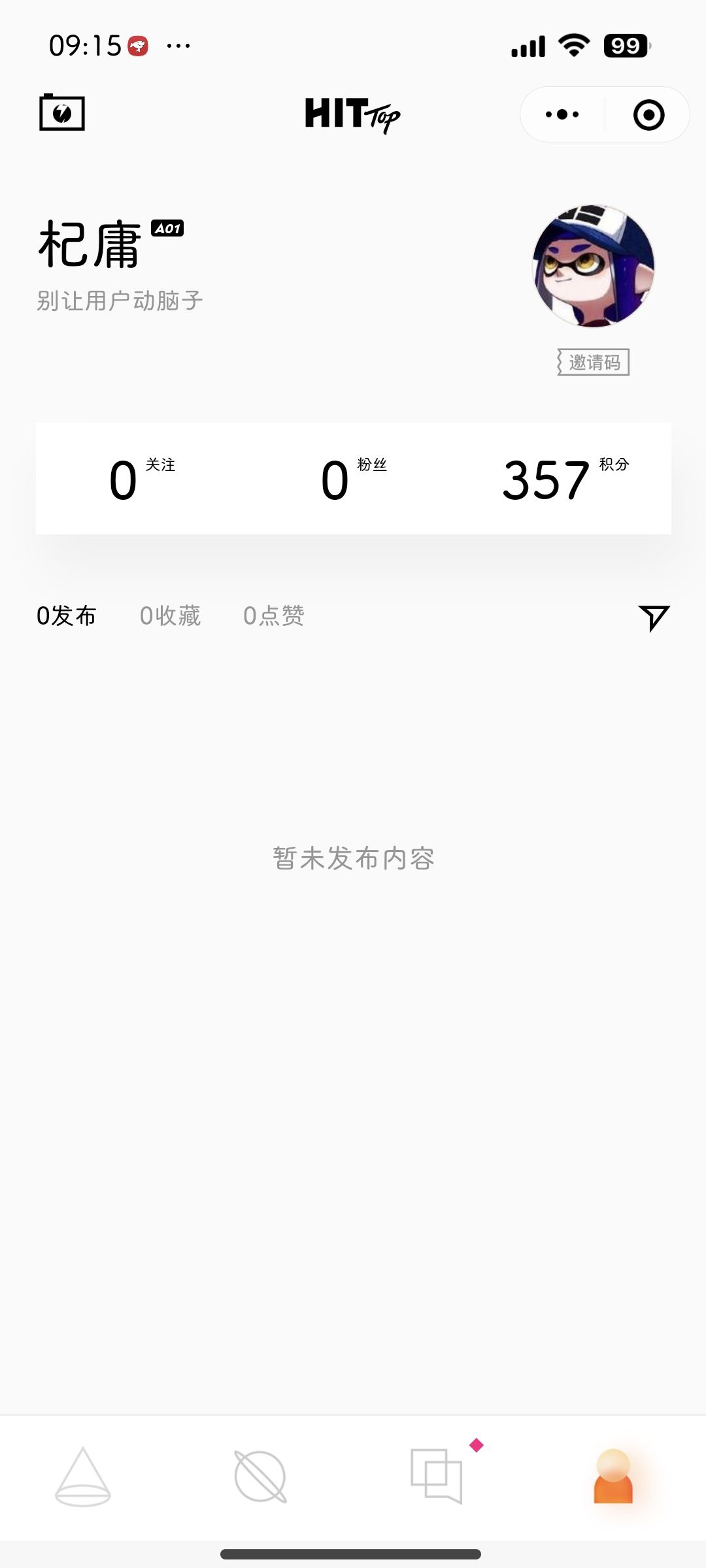View the 粉丝 followers list
This screenshot has height=1568, width=706.
(354, 480)
